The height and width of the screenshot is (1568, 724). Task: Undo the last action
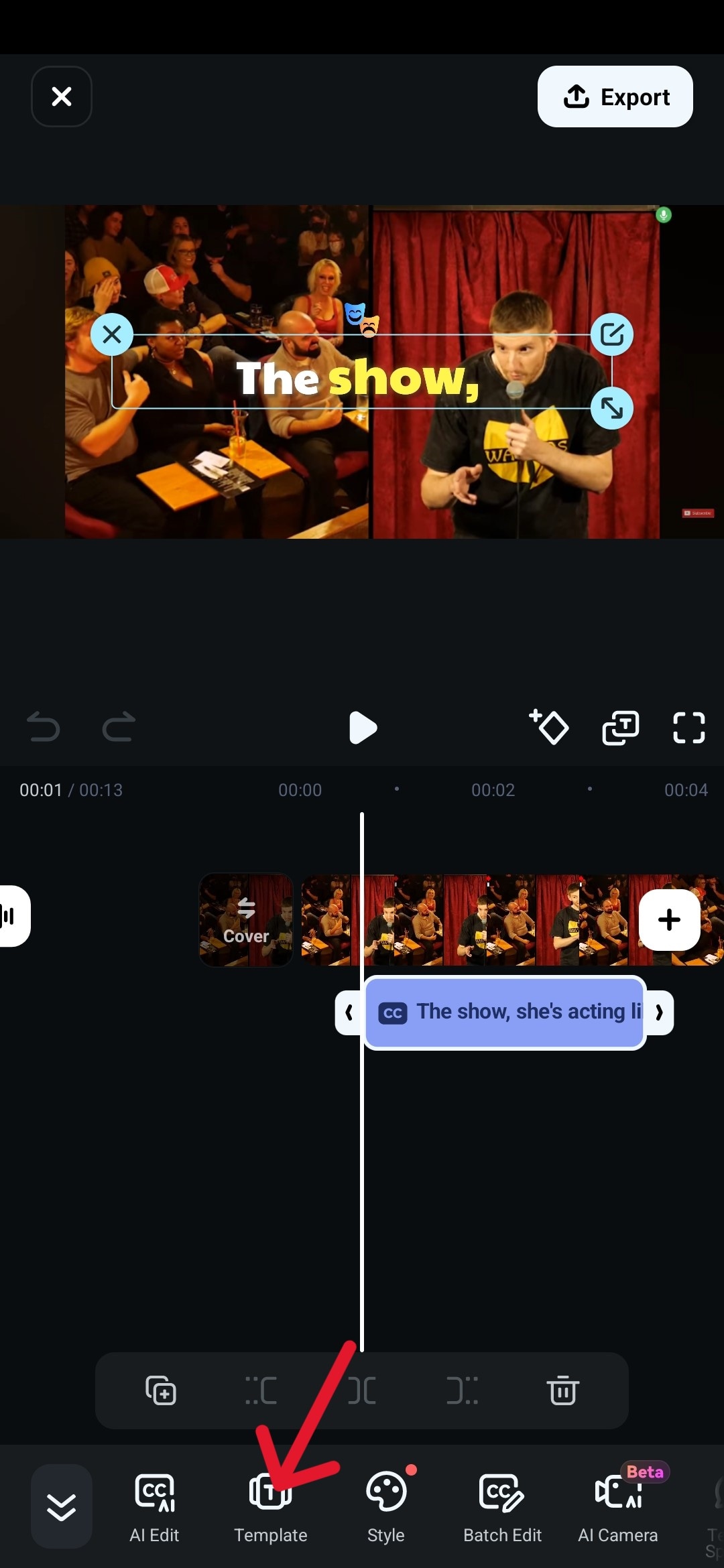point(44,727)
